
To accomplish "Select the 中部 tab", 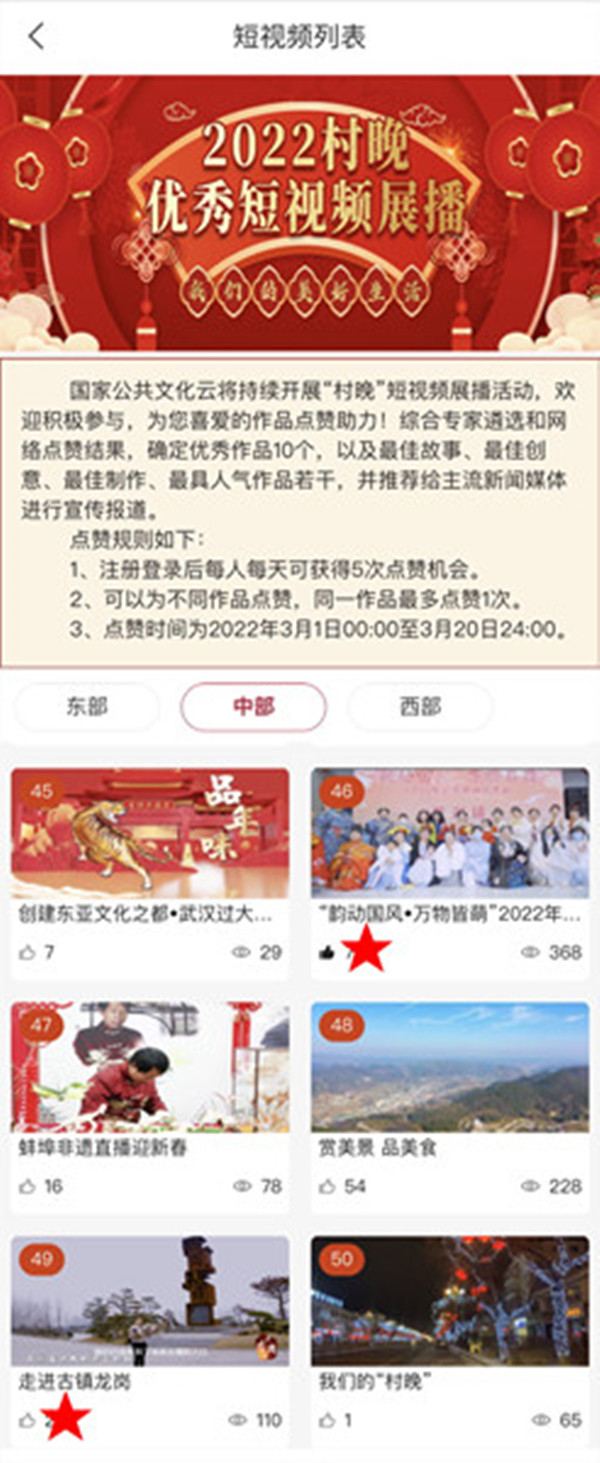I will (253, 707).
